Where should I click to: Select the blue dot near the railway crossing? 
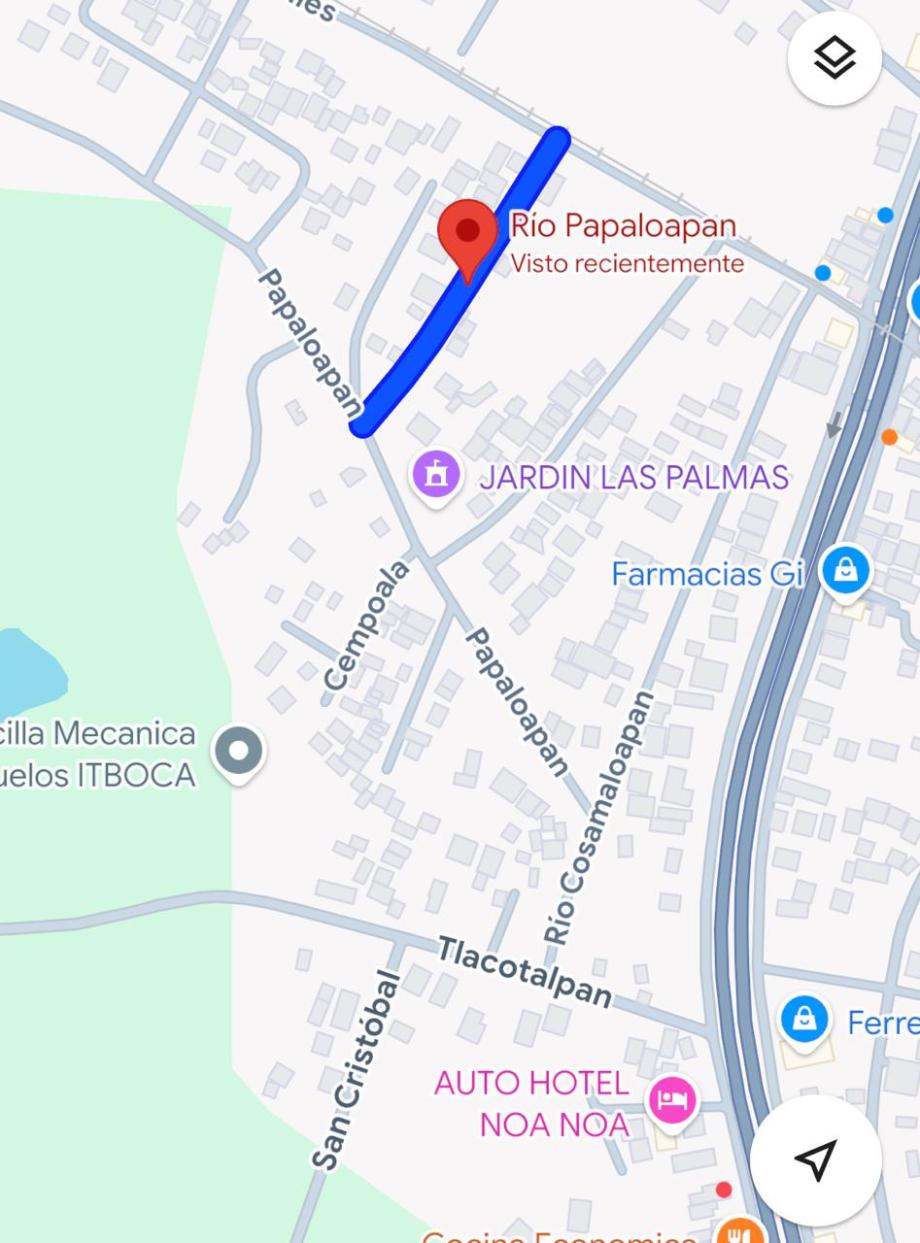coord(885,214)
